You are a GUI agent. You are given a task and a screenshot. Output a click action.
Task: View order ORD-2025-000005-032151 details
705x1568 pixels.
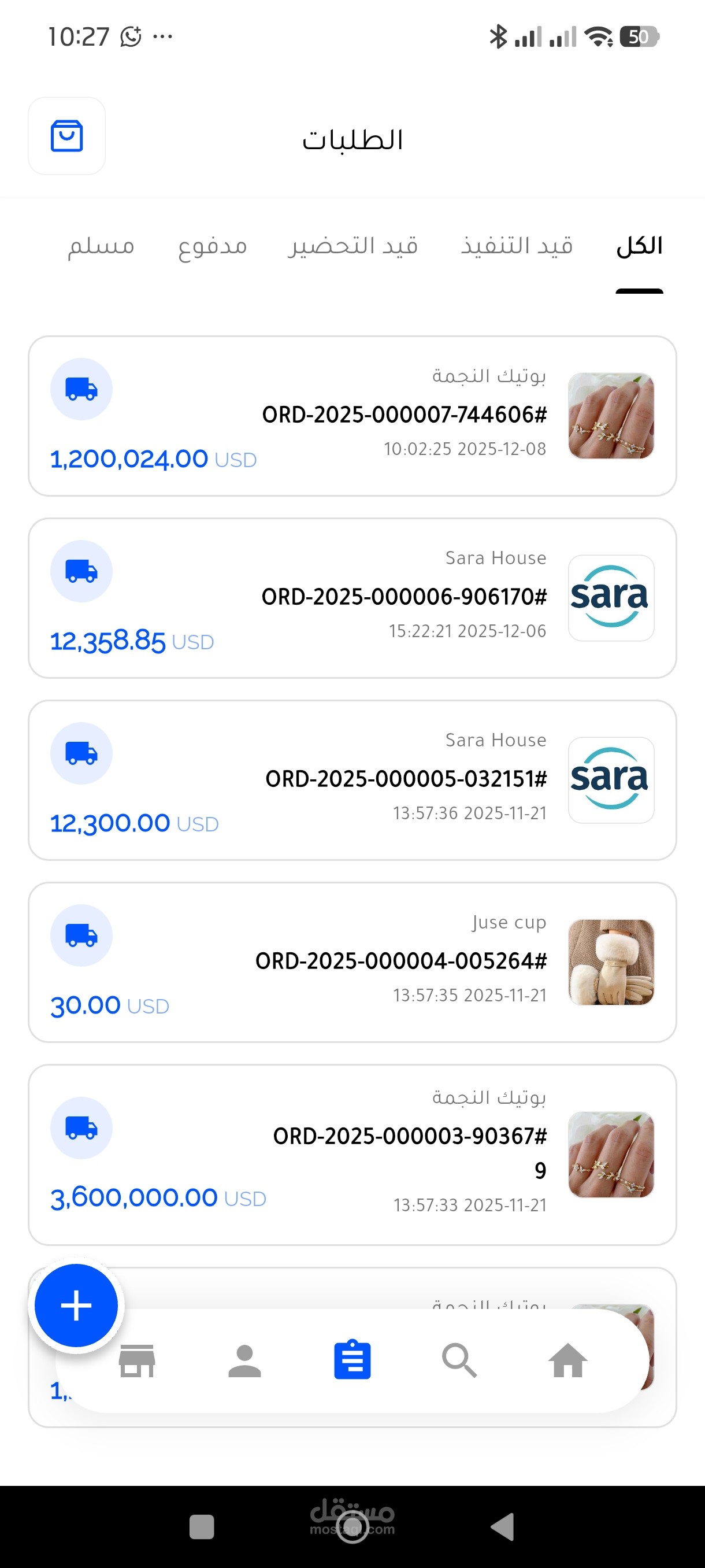[x=352, y=780]
